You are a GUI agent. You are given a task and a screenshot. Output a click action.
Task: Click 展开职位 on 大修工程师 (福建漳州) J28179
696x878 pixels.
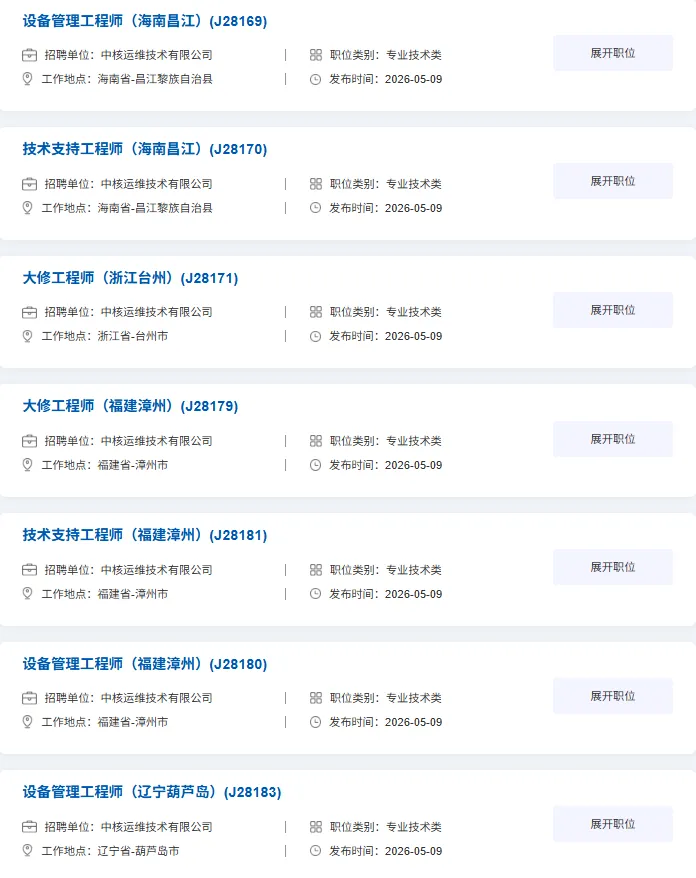tap(613, 439)
